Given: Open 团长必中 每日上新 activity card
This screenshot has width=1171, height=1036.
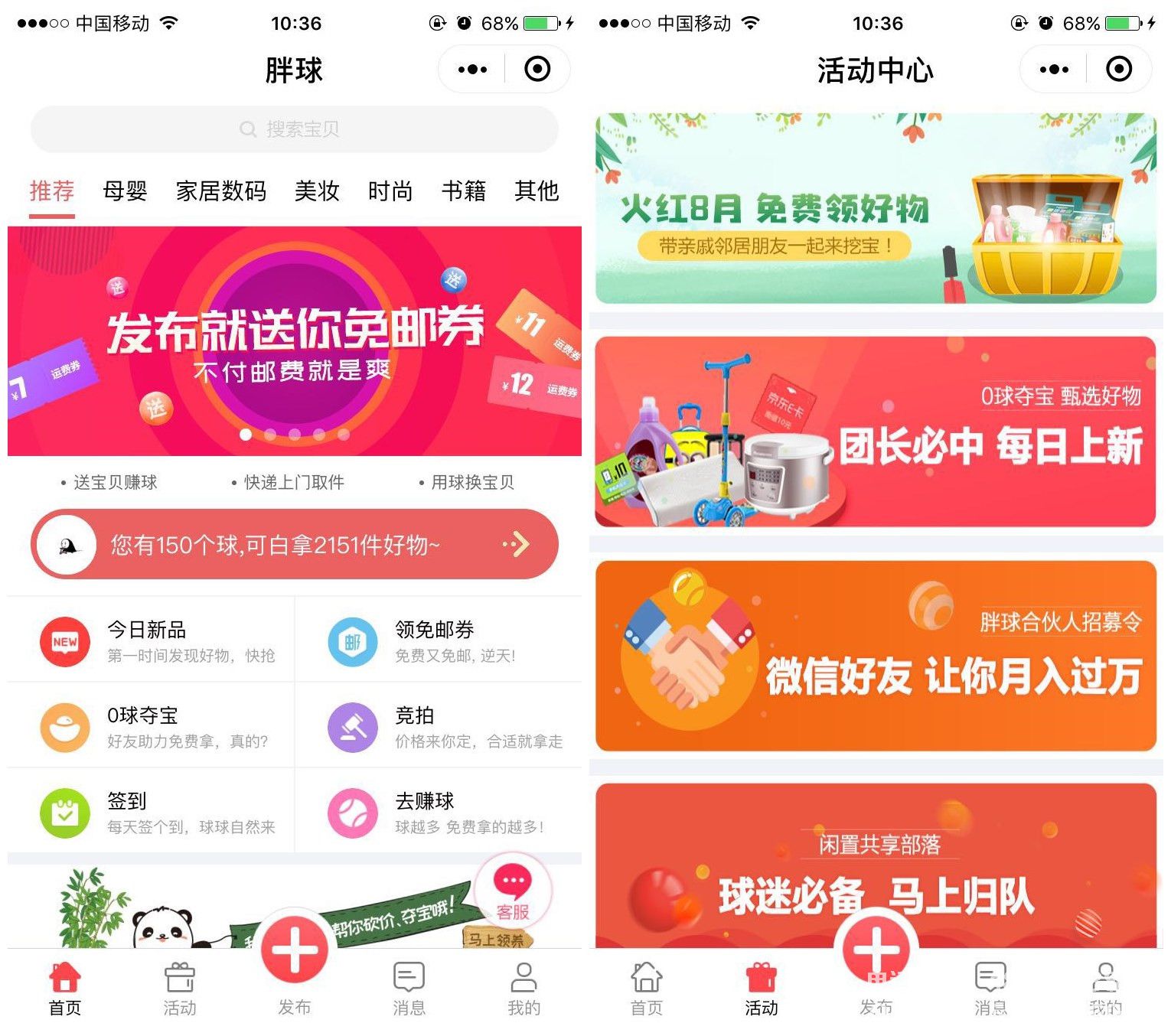Looking at the screenshot, I should pyautogui.click(x=876, y=432).
